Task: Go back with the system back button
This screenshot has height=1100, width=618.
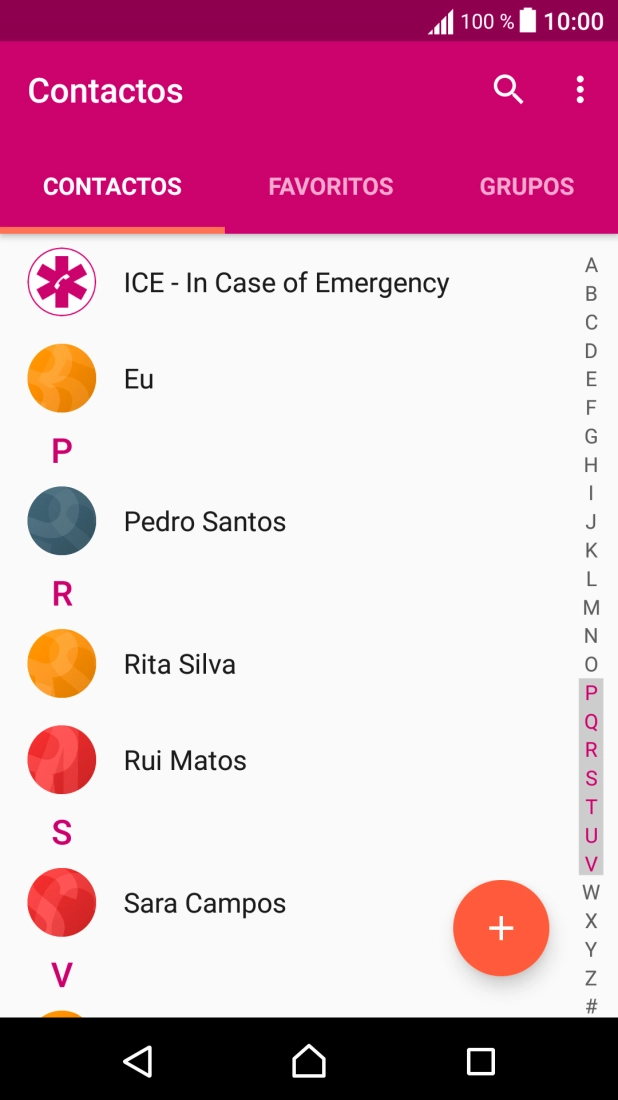Action: tap(138, 1061)
